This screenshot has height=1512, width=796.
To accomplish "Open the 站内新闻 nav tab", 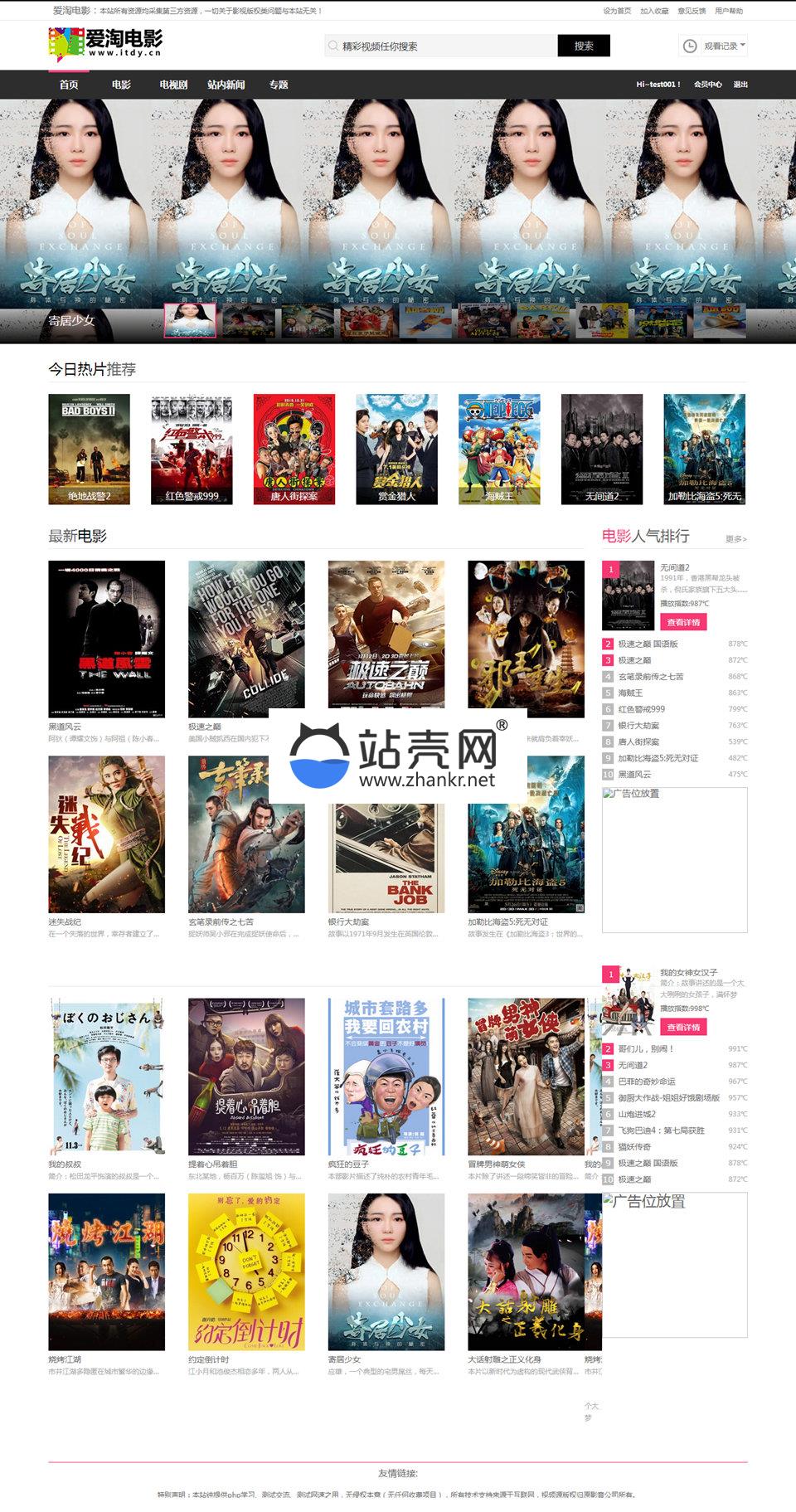I will 226,85.
